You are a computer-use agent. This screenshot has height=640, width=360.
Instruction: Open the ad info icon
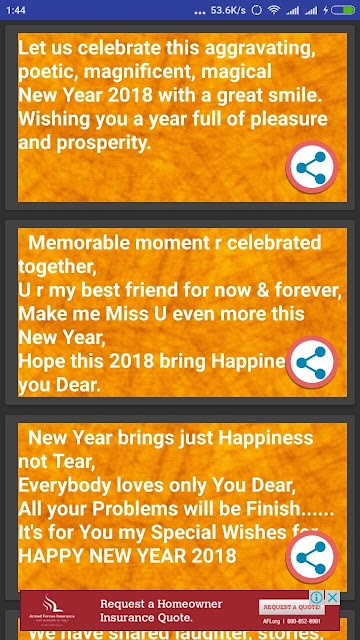click(316, 598)
